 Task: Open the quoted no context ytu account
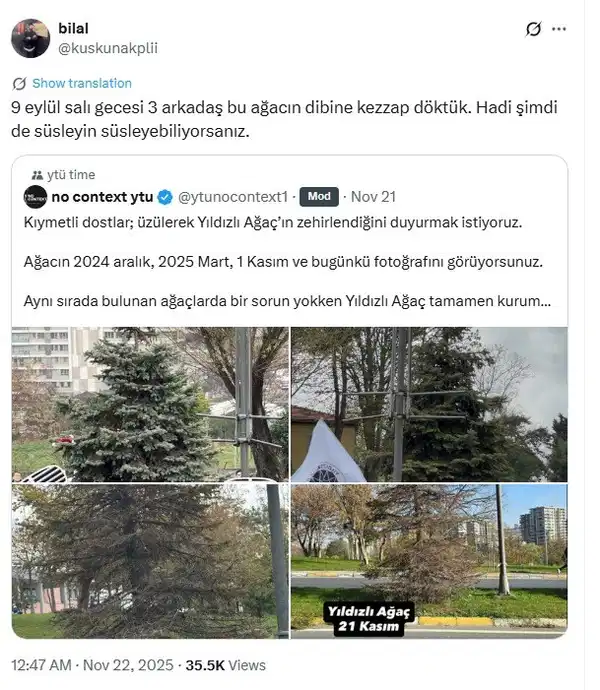pyautogui.click(x=103, y=197)
